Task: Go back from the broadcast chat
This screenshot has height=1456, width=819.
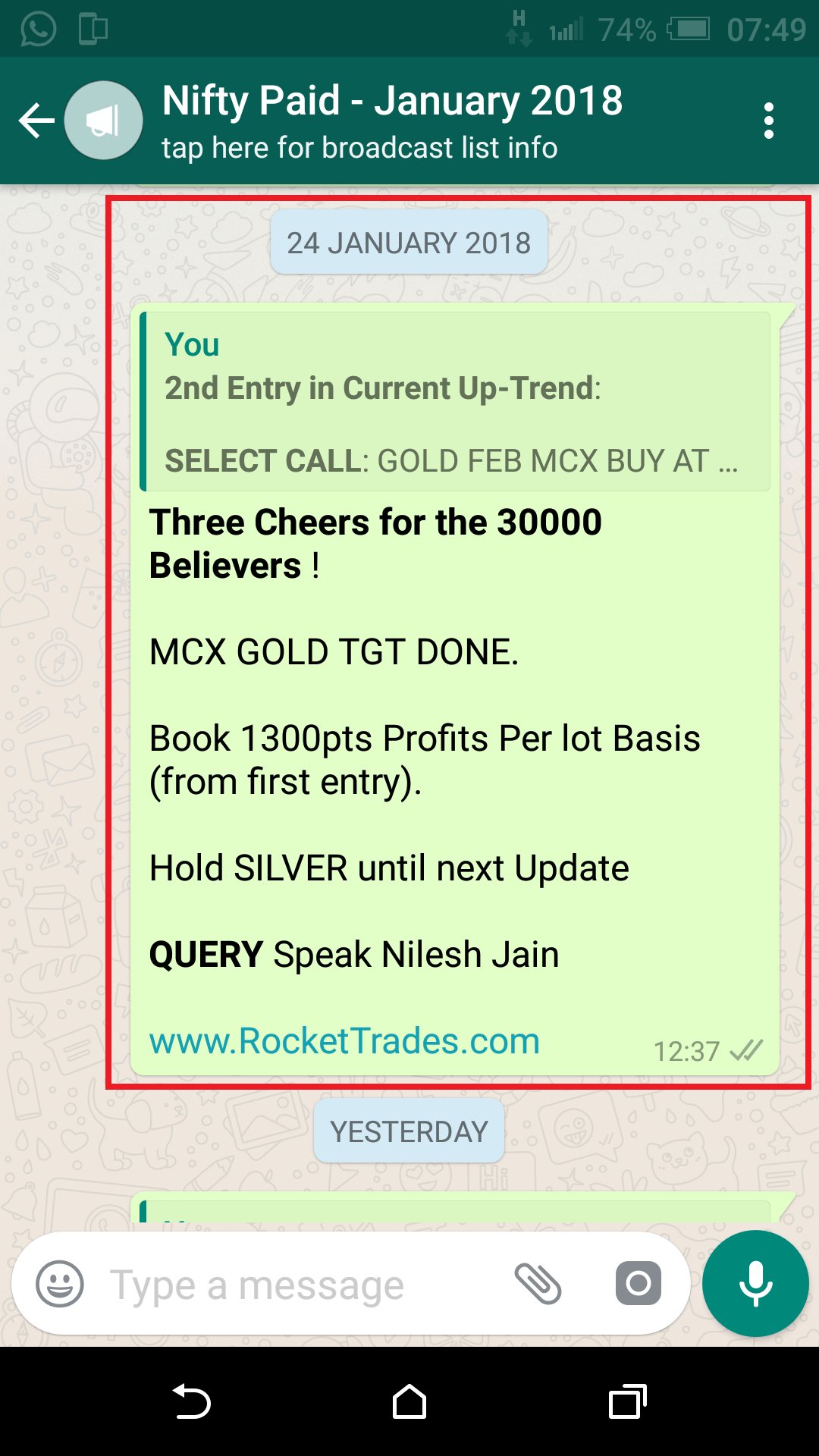Action: [36, 121]
